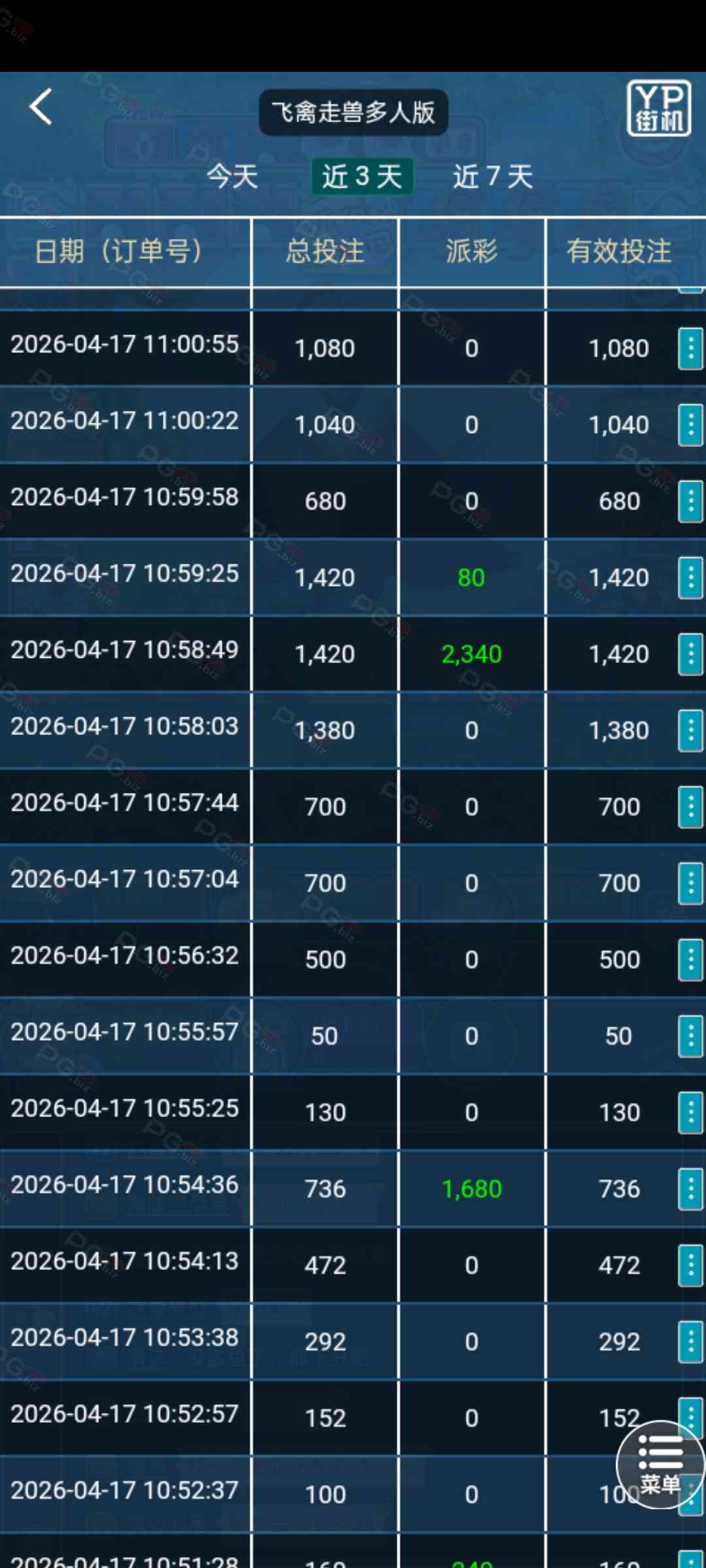This screenshot has height=1568, width=706.
Task: View the 10:54:13 bet details
Action: (x=690, y=1266)
